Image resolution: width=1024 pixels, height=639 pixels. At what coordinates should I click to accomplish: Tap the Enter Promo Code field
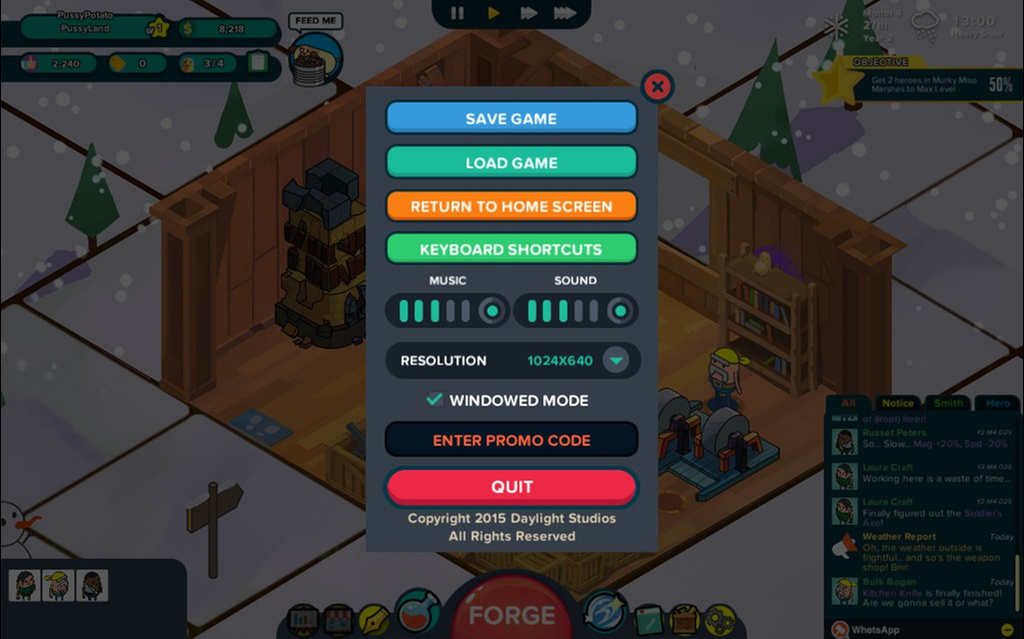point(511,440)
